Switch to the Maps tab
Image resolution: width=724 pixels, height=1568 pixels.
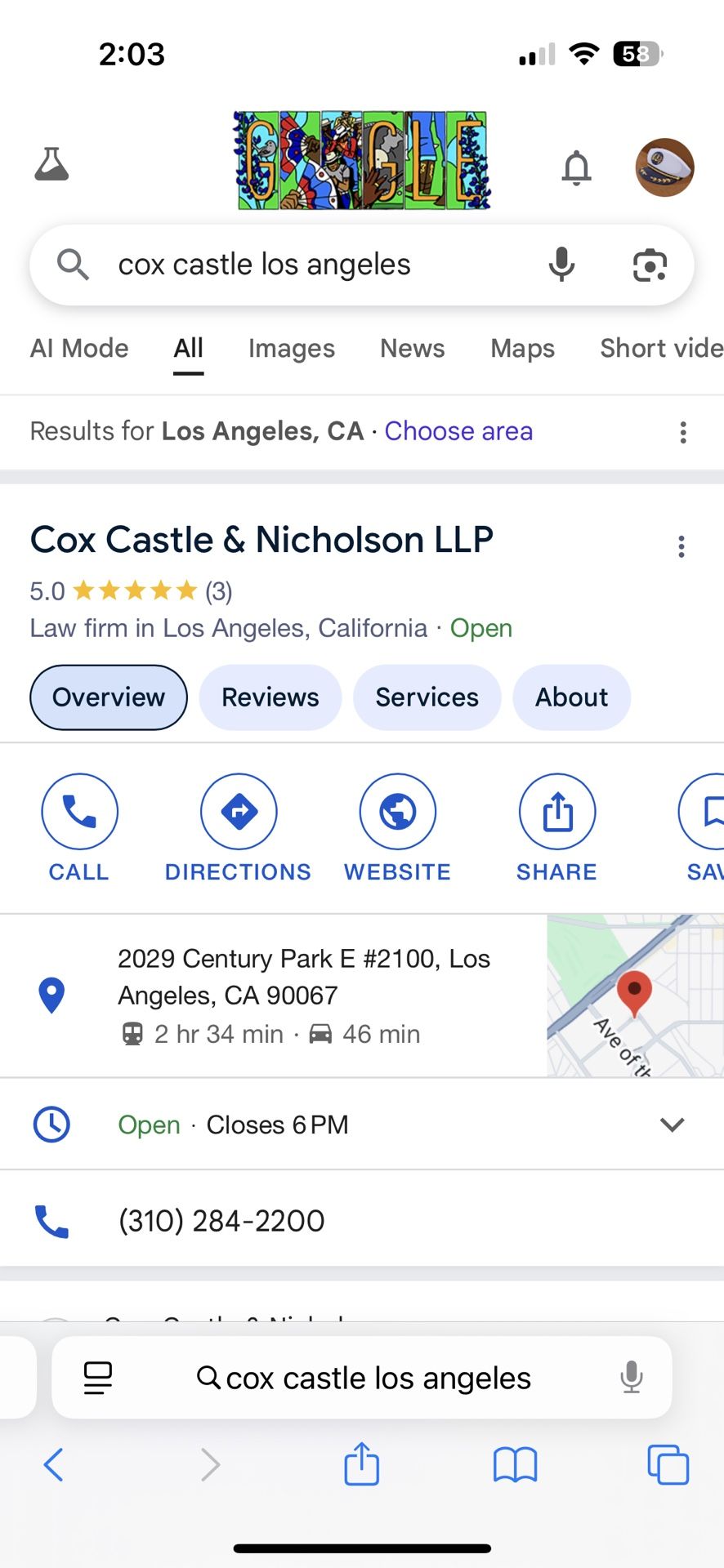(522, 349)
